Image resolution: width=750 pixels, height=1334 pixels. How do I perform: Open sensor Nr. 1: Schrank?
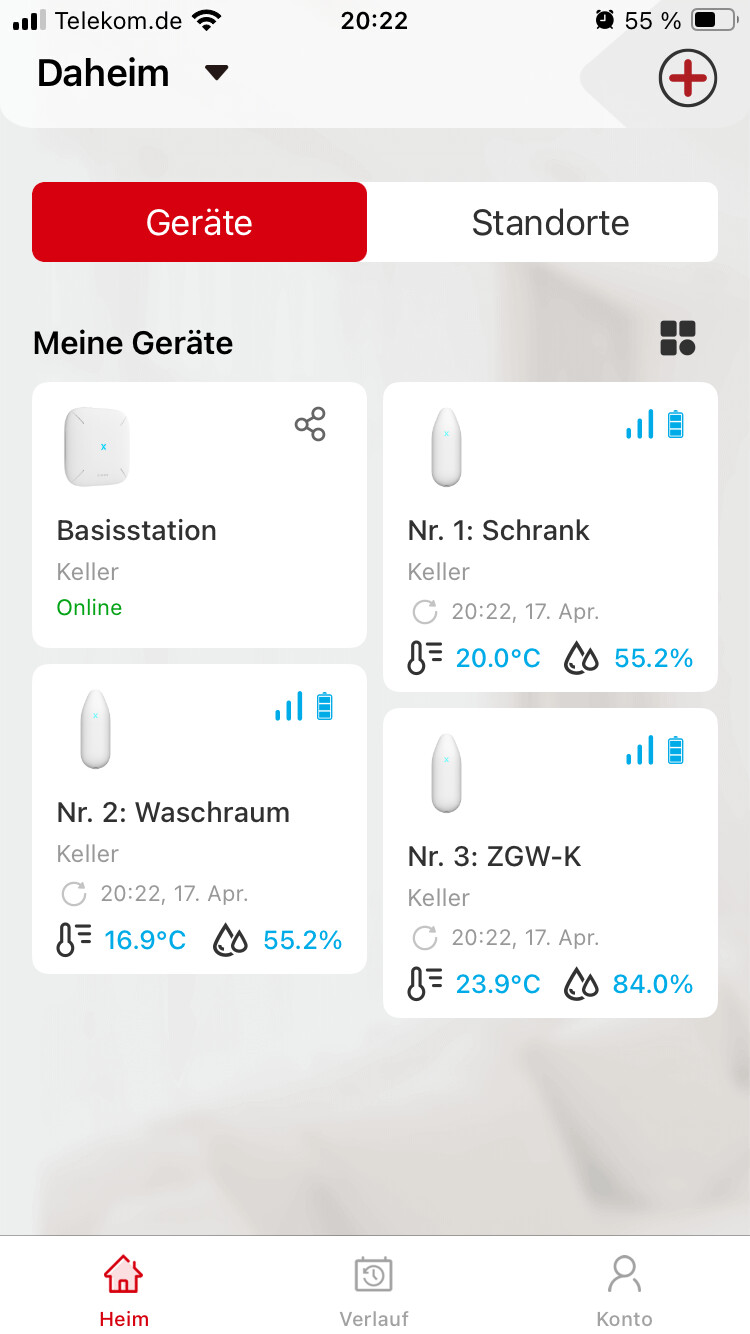point(550,537)
